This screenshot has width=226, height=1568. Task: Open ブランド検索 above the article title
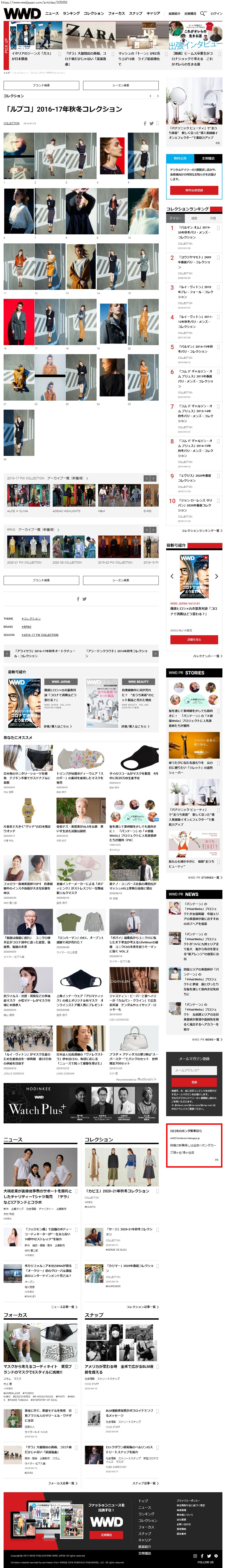(x=41, y=85)
